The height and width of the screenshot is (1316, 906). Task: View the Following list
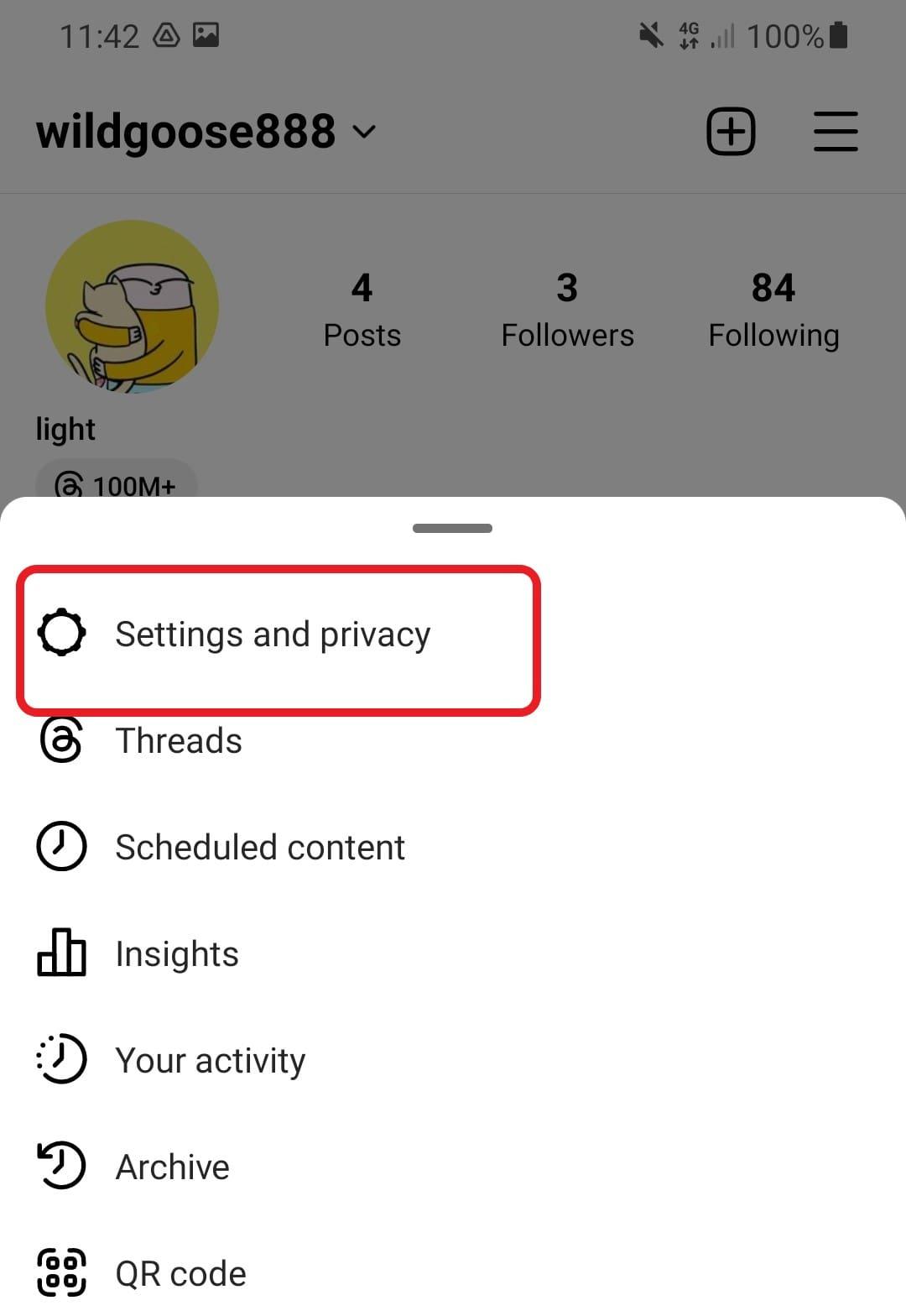coord(773,309)
